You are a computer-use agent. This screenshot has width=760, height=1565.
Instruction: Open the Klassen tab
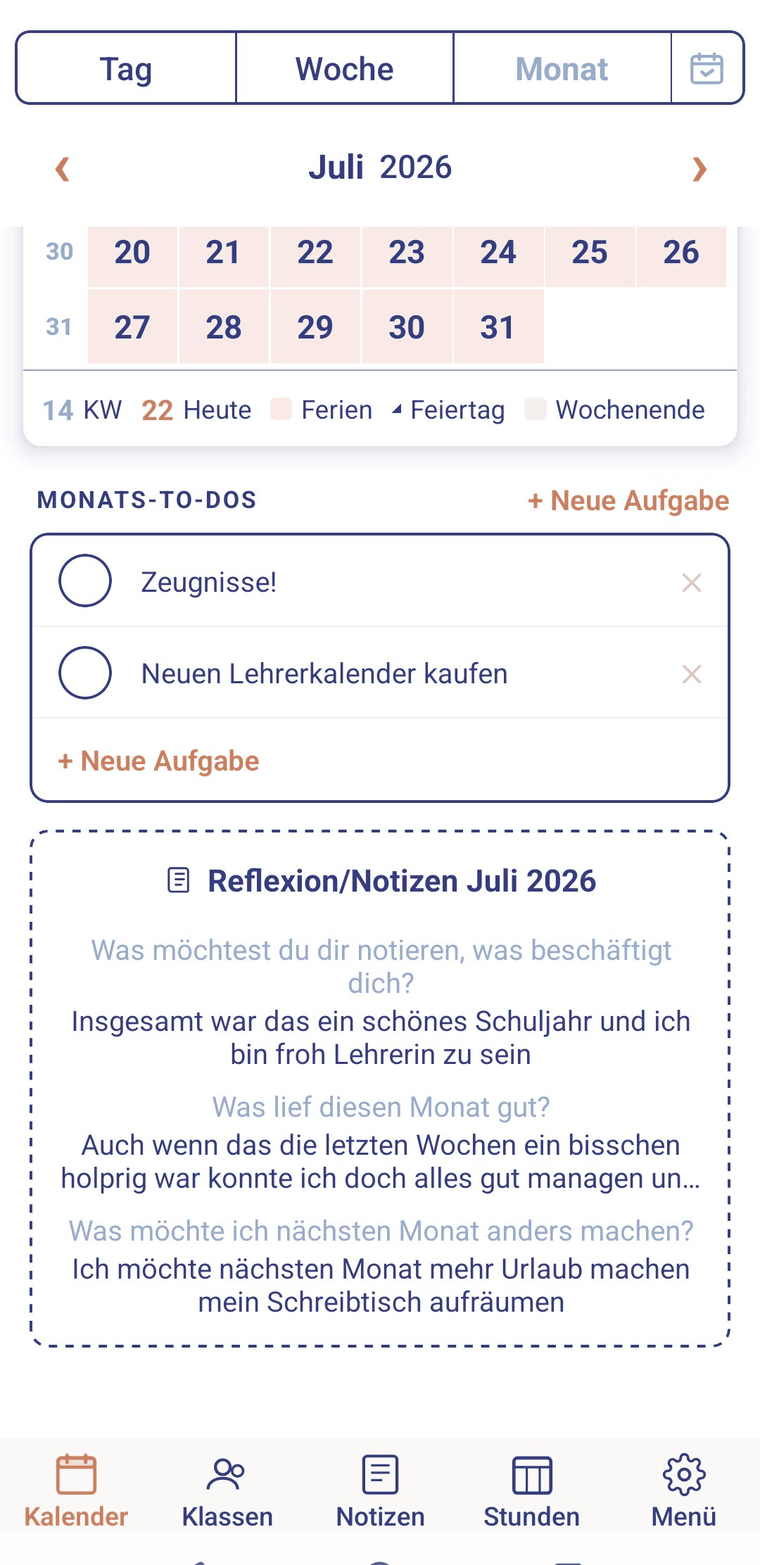point(227,1492)
